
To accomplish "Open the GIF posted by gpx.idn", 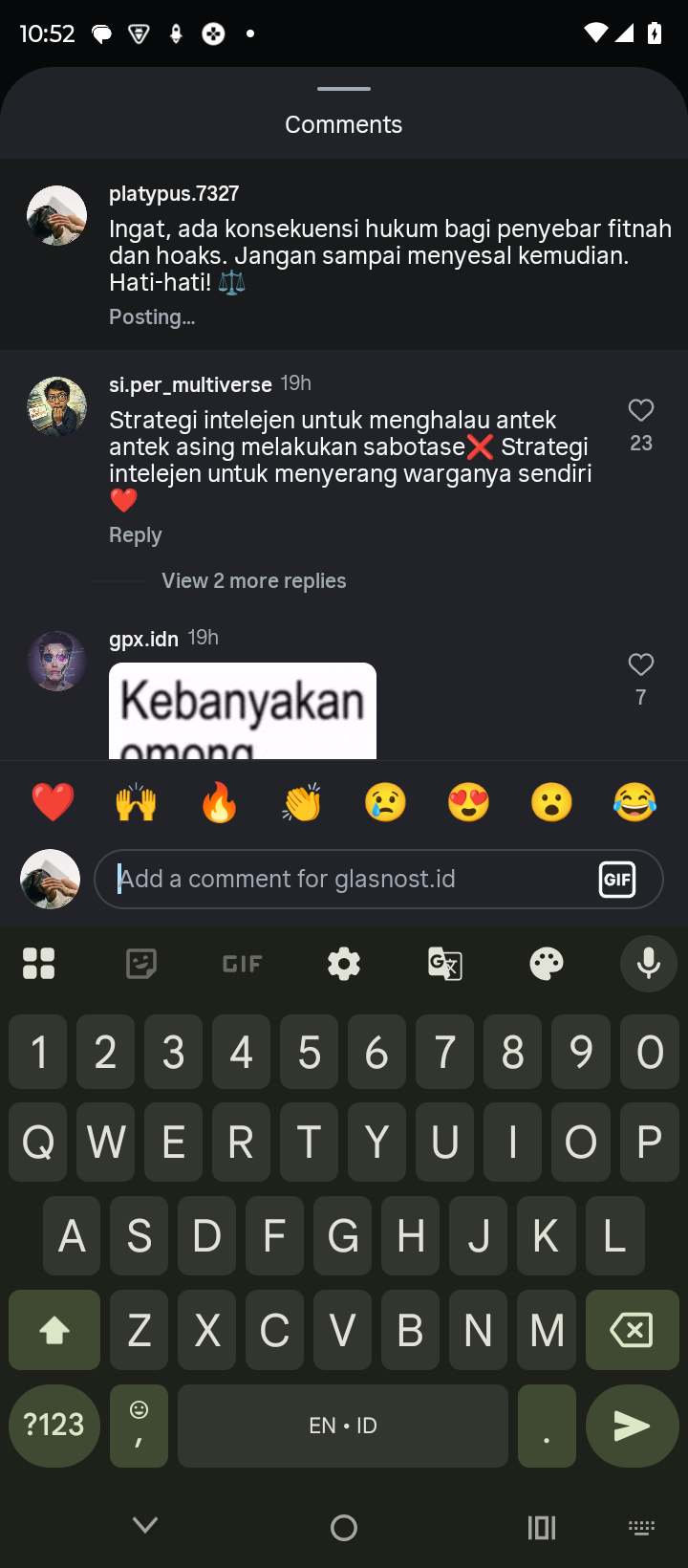I will [243, 710].
